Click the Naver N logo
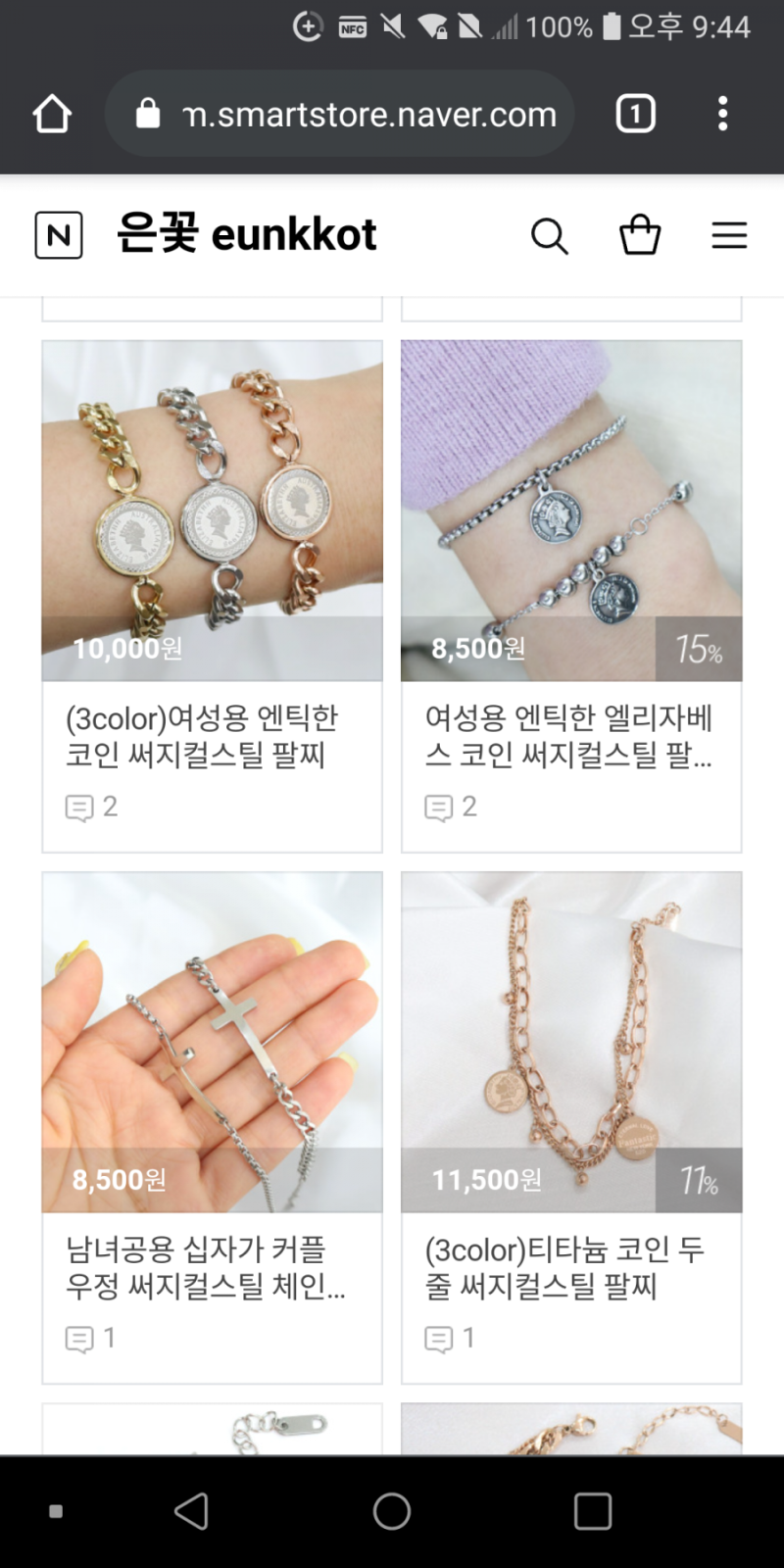The image size is (784, 1568). pyautogui.click(x=59, y=233)
